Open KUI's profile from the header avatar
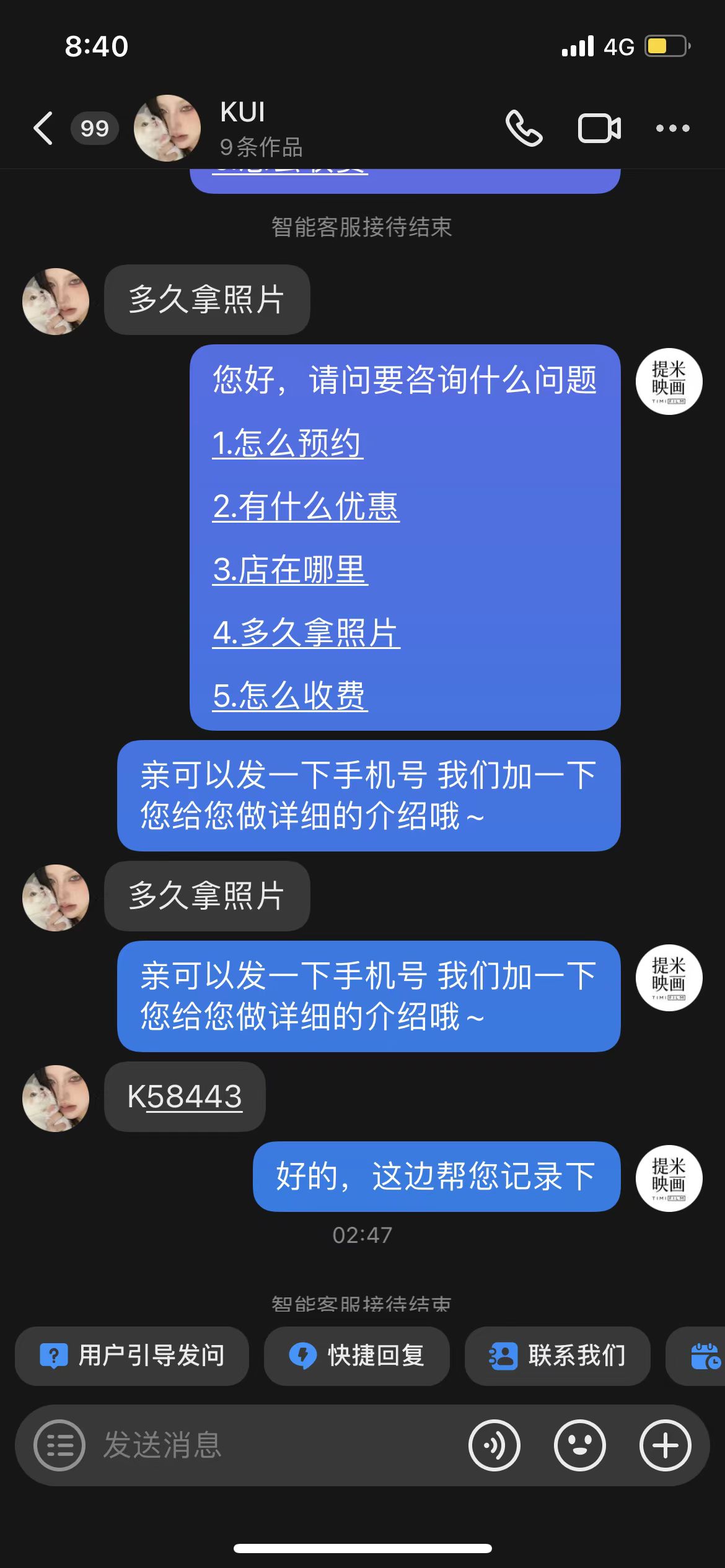This screenshot has width=725, height=1568. [x=167, y=128]
